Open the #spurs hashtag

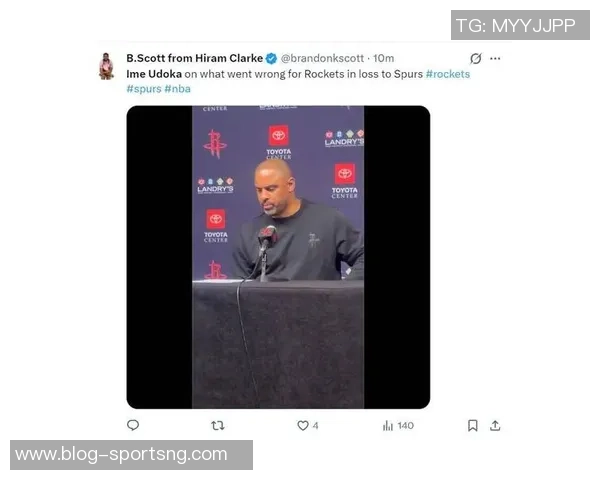[x=143, y=89]
